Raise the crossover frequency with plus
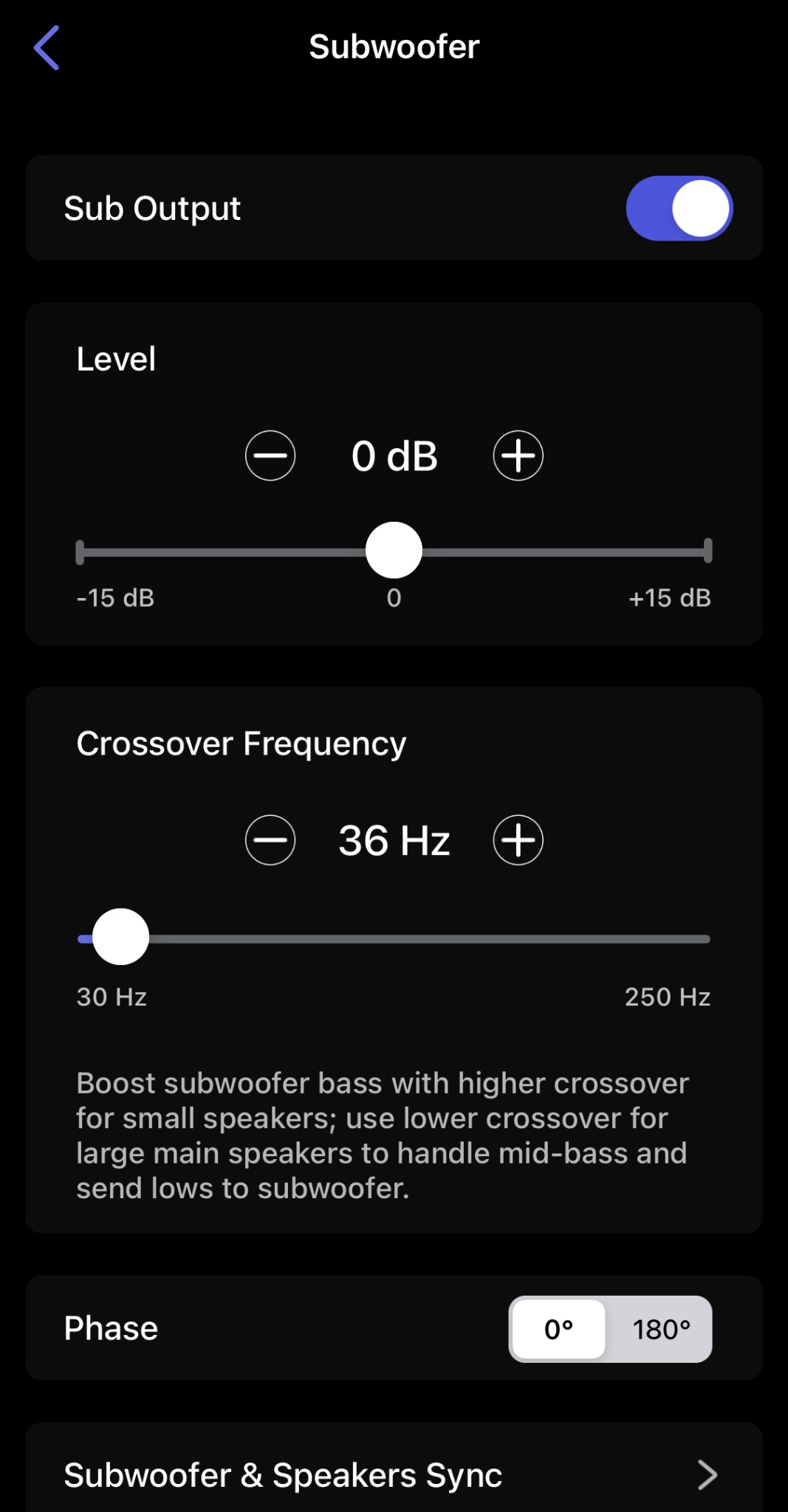The image size is (788, 1512). (x=518, y=840)
